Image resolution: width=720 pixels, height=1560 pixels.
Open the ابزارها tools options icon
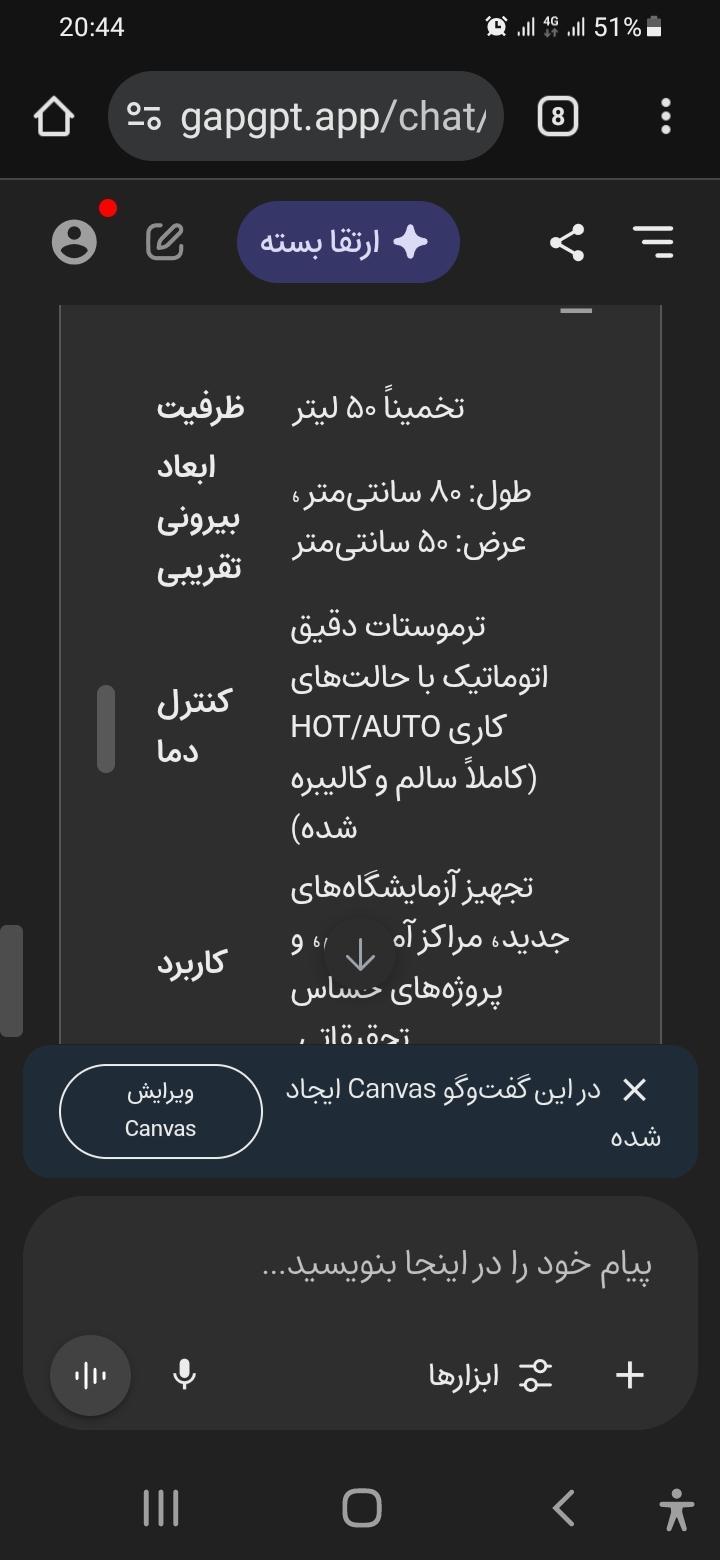536,1375
